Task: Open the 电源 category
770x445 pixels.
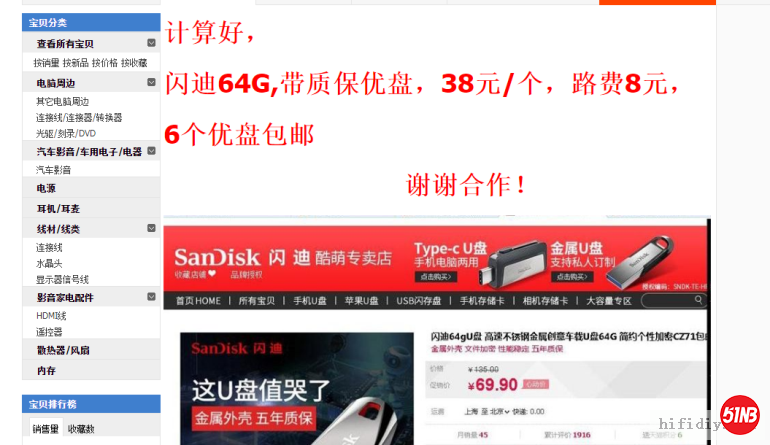Action: [46, 189]
